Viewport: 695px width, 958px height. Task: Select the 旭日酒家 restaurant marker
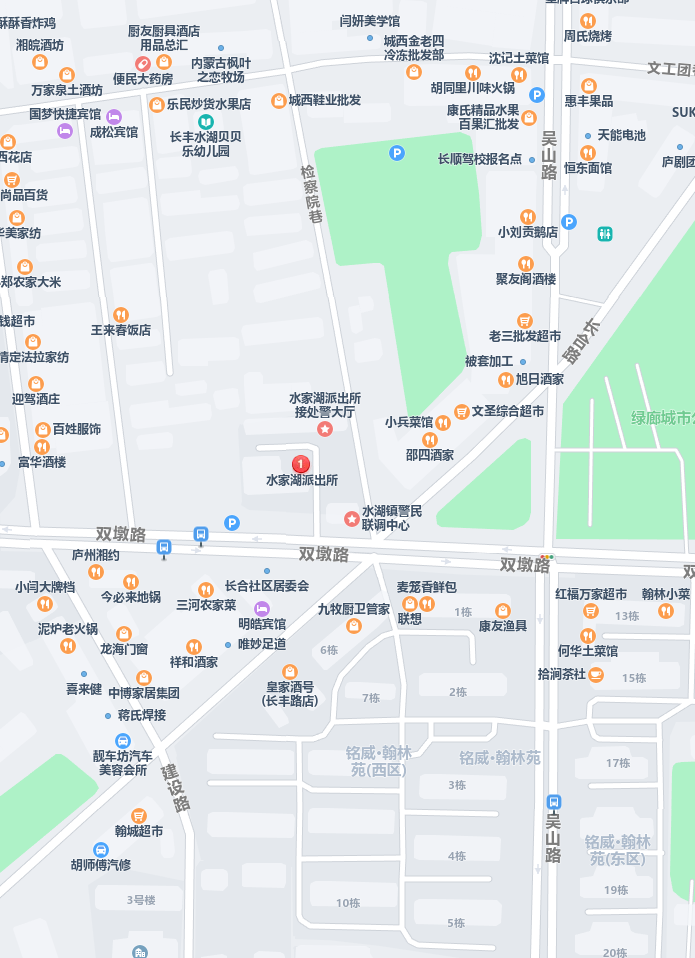[505, 379]
